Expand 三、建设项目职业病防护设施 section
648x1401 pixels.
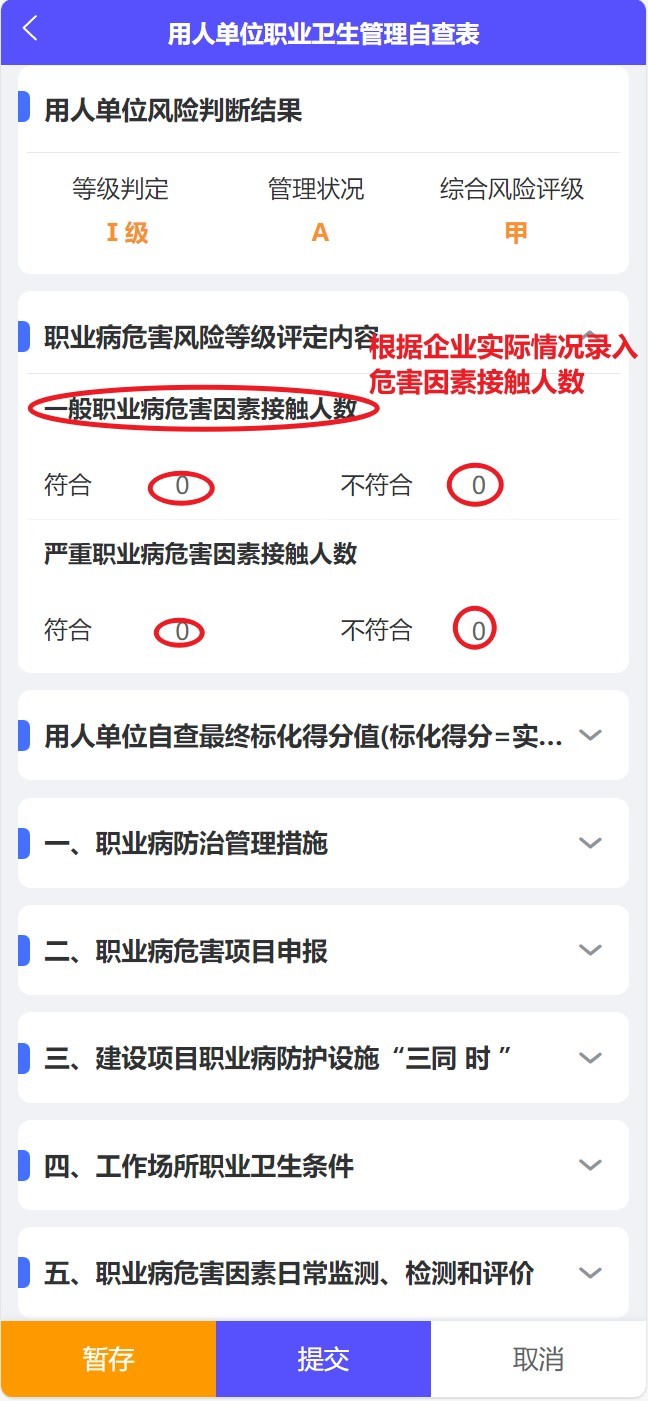(x=590, y=1058)
